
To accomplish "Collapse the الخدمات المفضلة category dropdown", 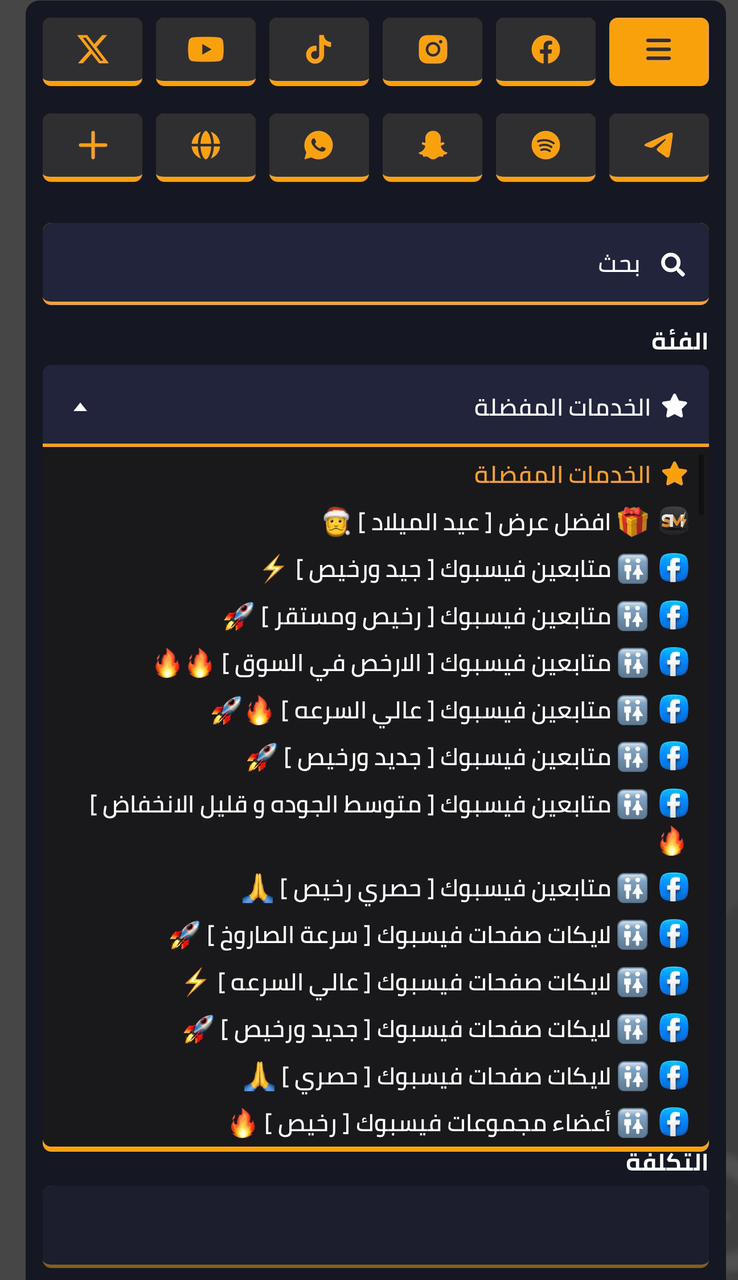I will coord(375,407).
